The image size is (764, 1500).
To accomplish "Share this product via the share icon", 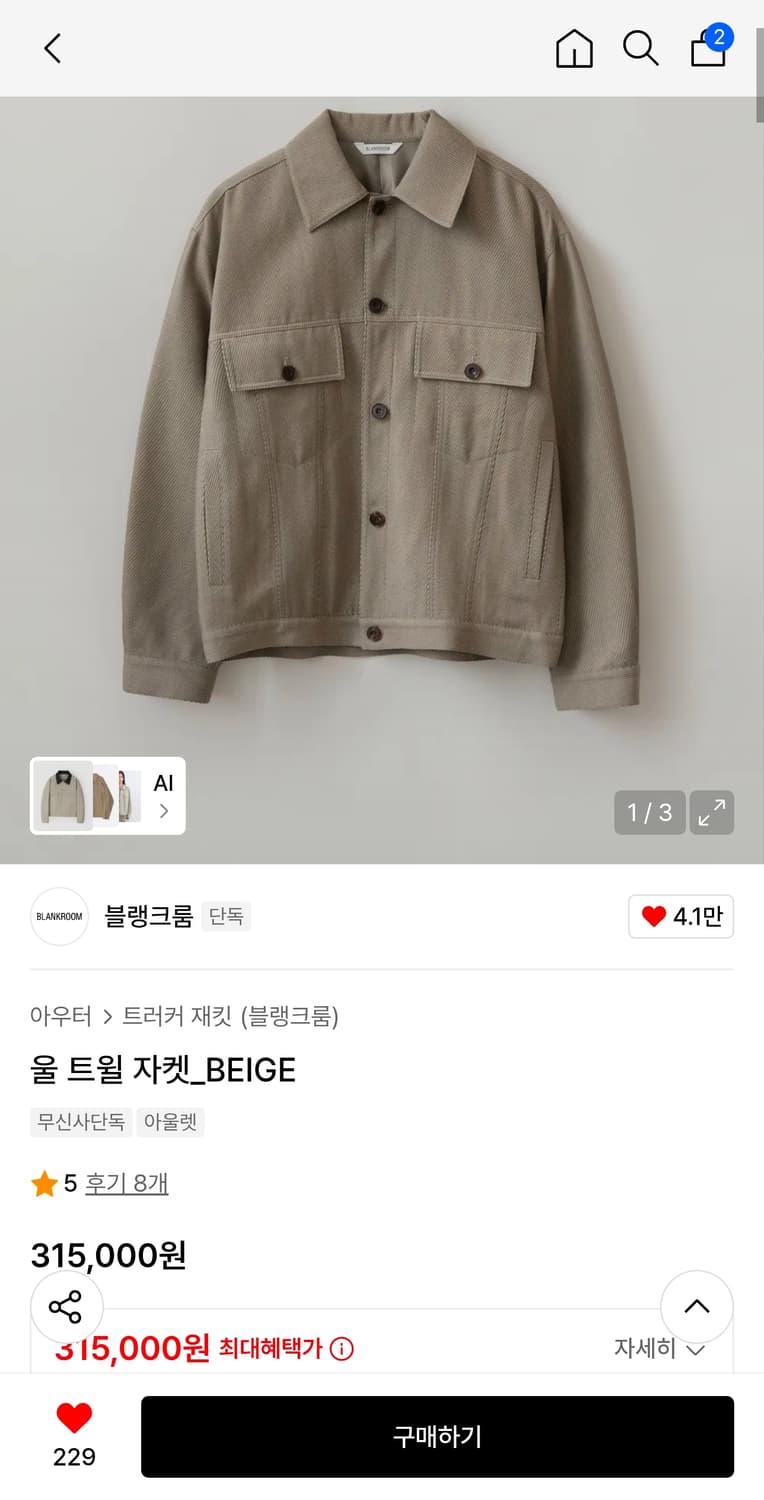I will pos(67,1307).
